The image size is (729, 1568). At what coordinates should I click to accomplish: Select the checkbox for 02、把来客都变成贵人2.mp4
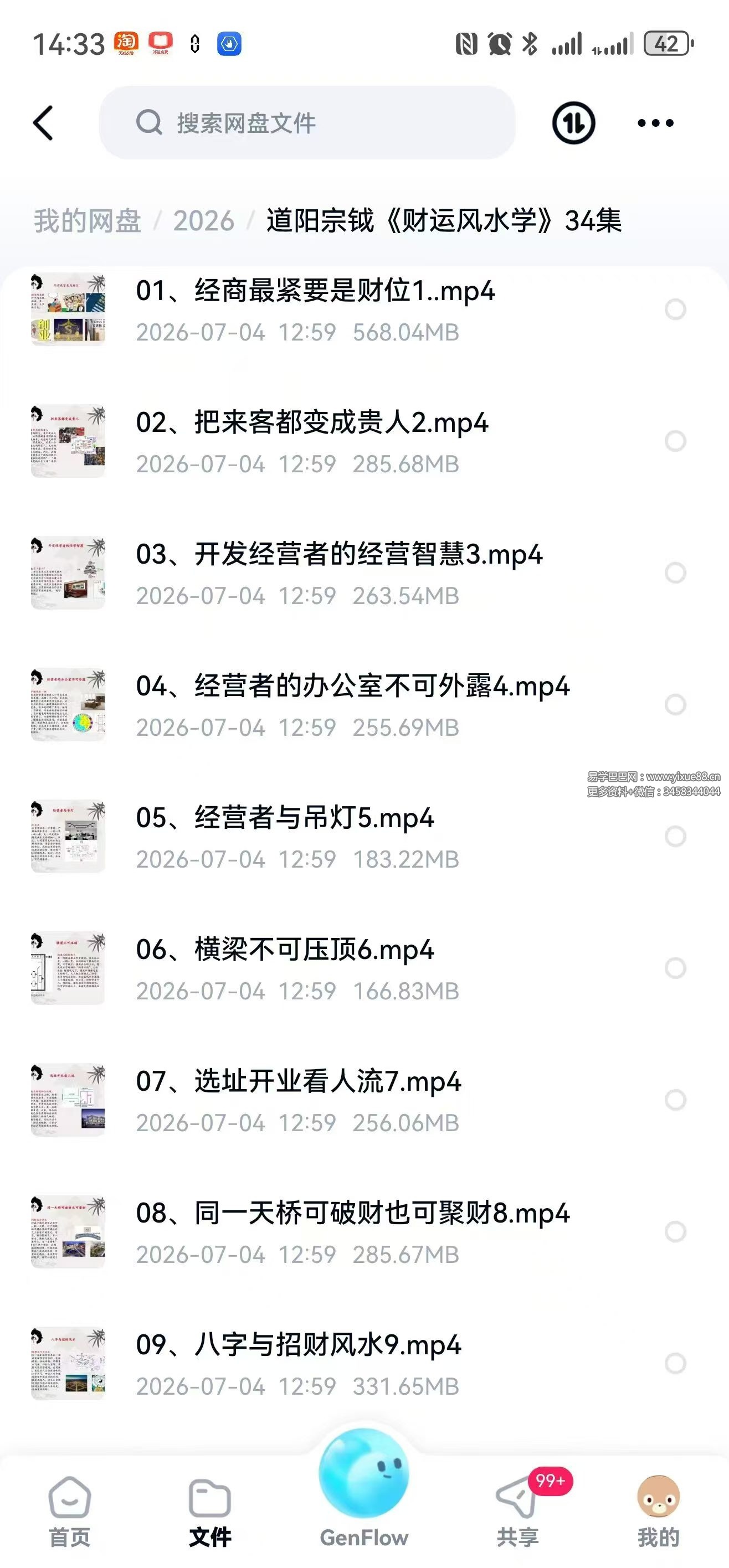pyautogui.click(x=675, y=441)
